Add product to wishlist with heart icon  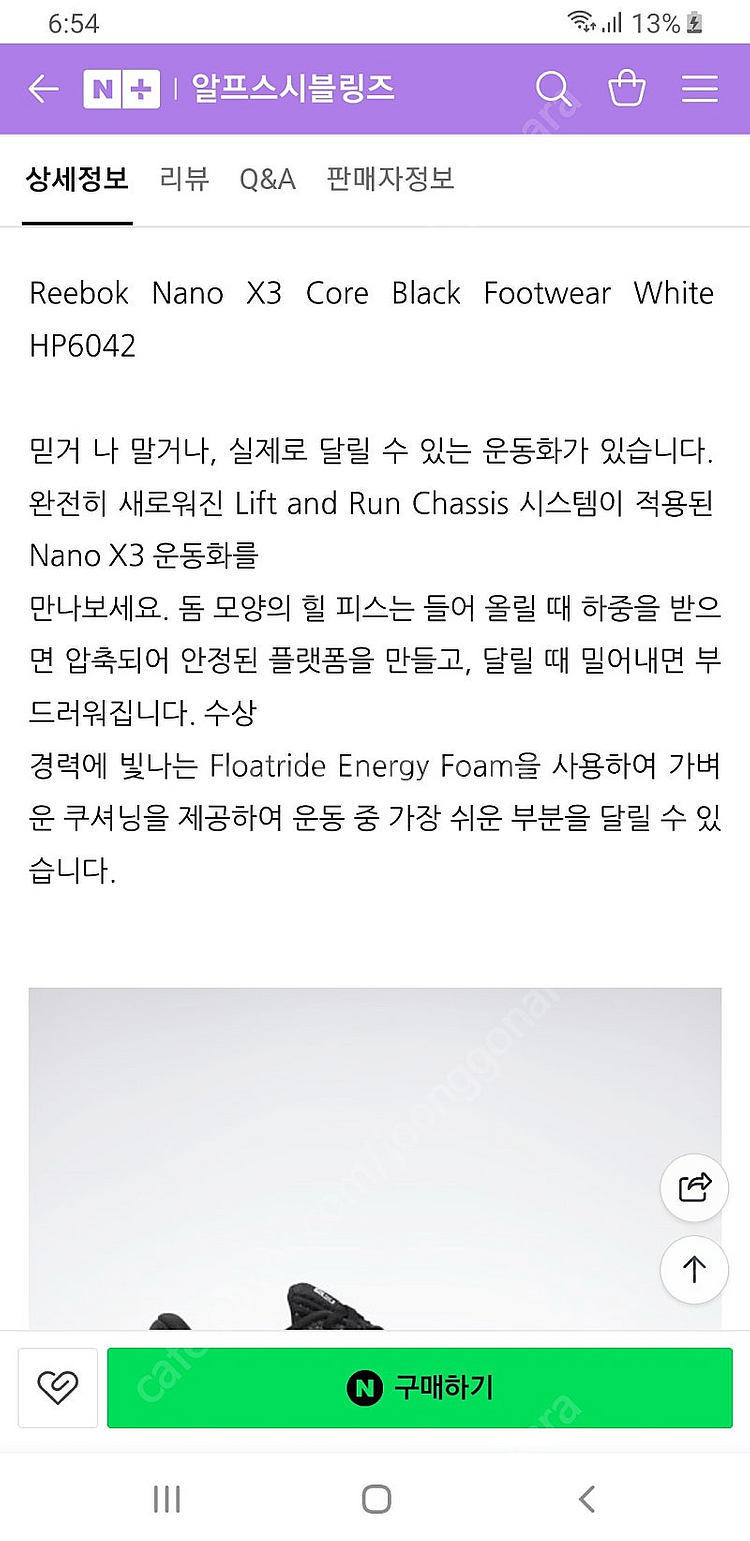click(57, 1387)
